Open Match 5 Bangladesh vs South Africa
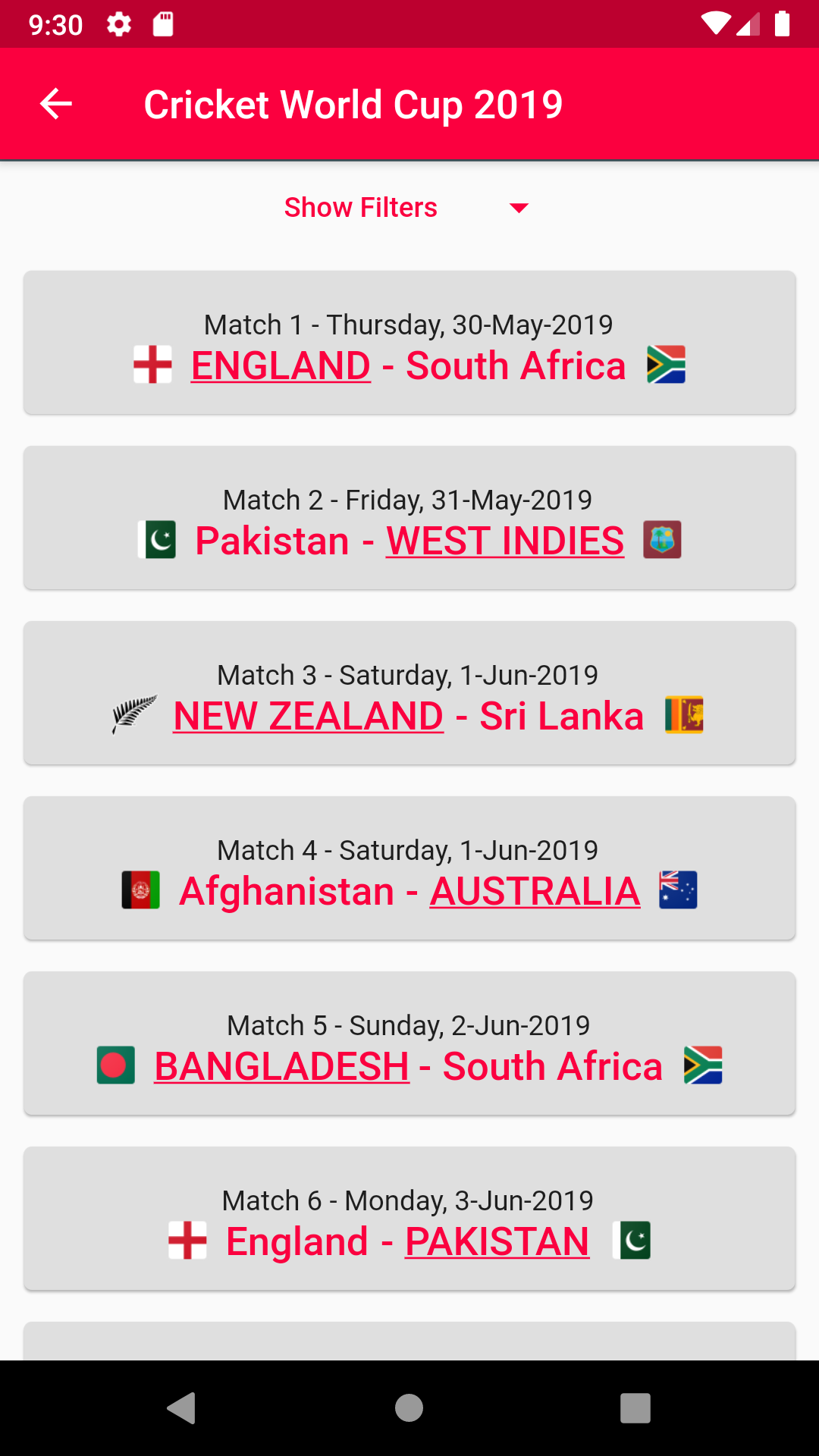 pyautogui.click(x=409, y=1043)
